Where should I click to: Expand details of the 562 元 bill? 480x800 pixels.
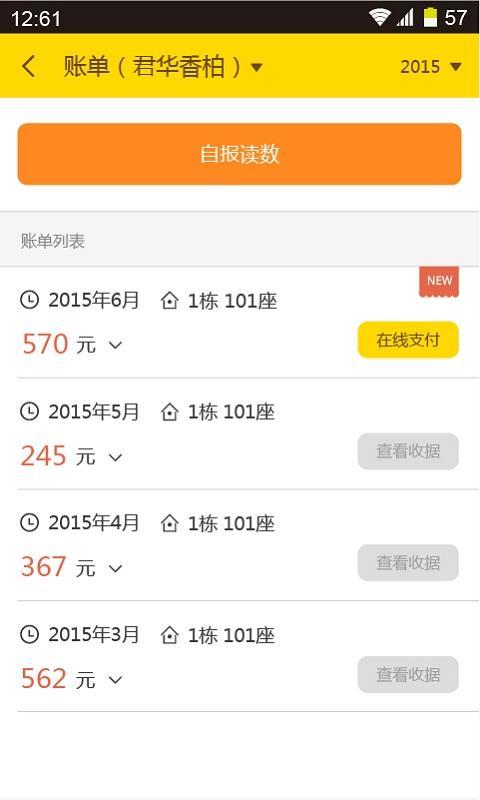tap(116, 680)
